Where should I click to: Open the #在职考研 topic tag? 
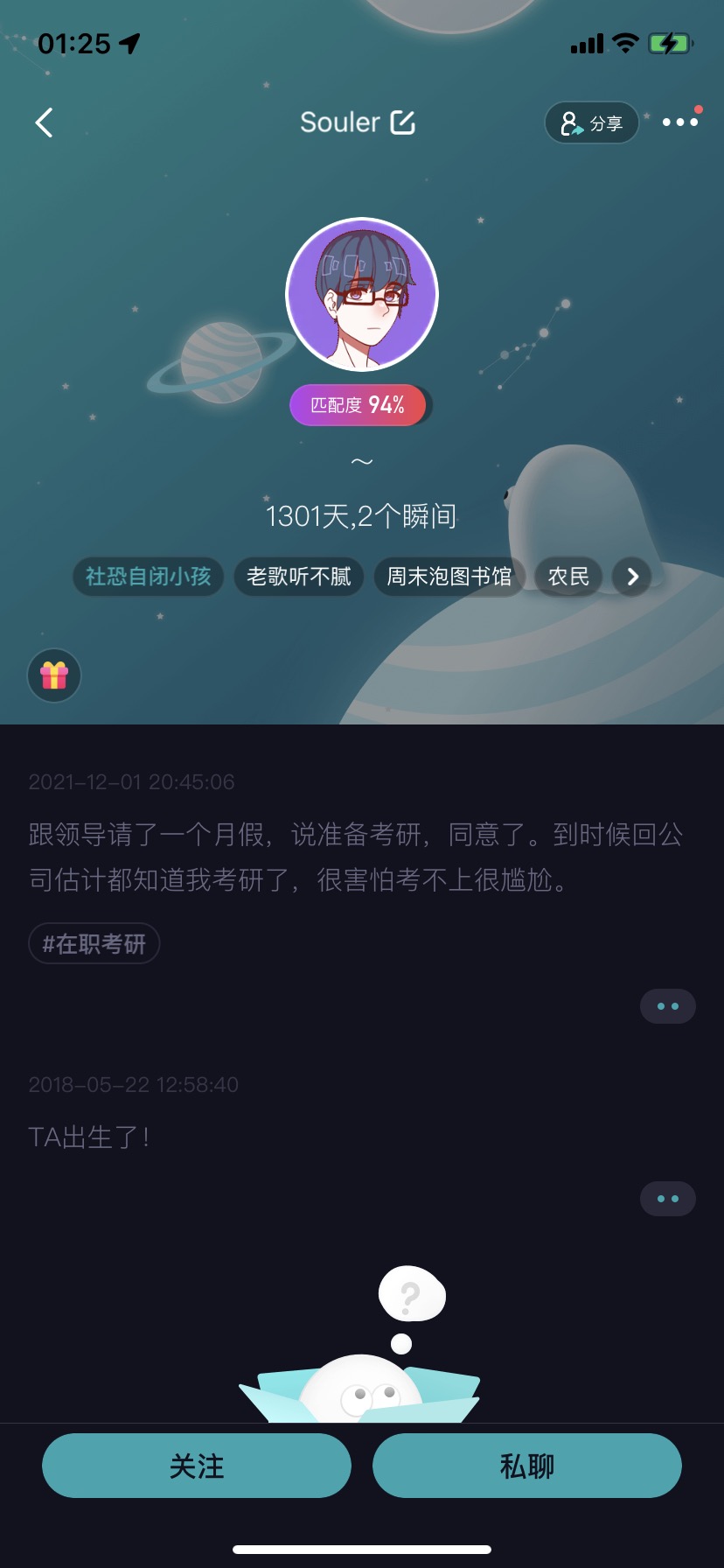(x=94, y=944)
